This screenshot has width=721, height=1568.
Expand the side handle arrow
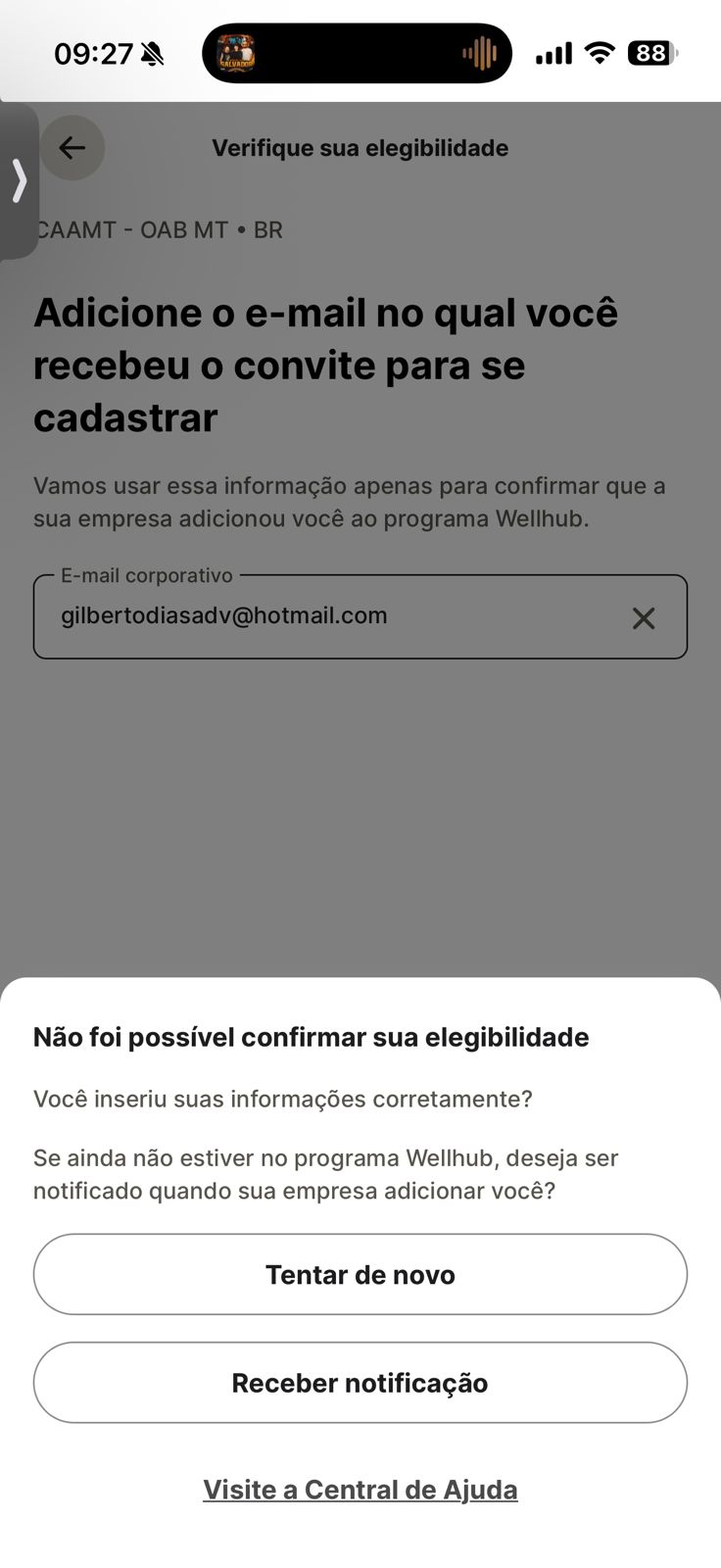[x=19, y=181]
